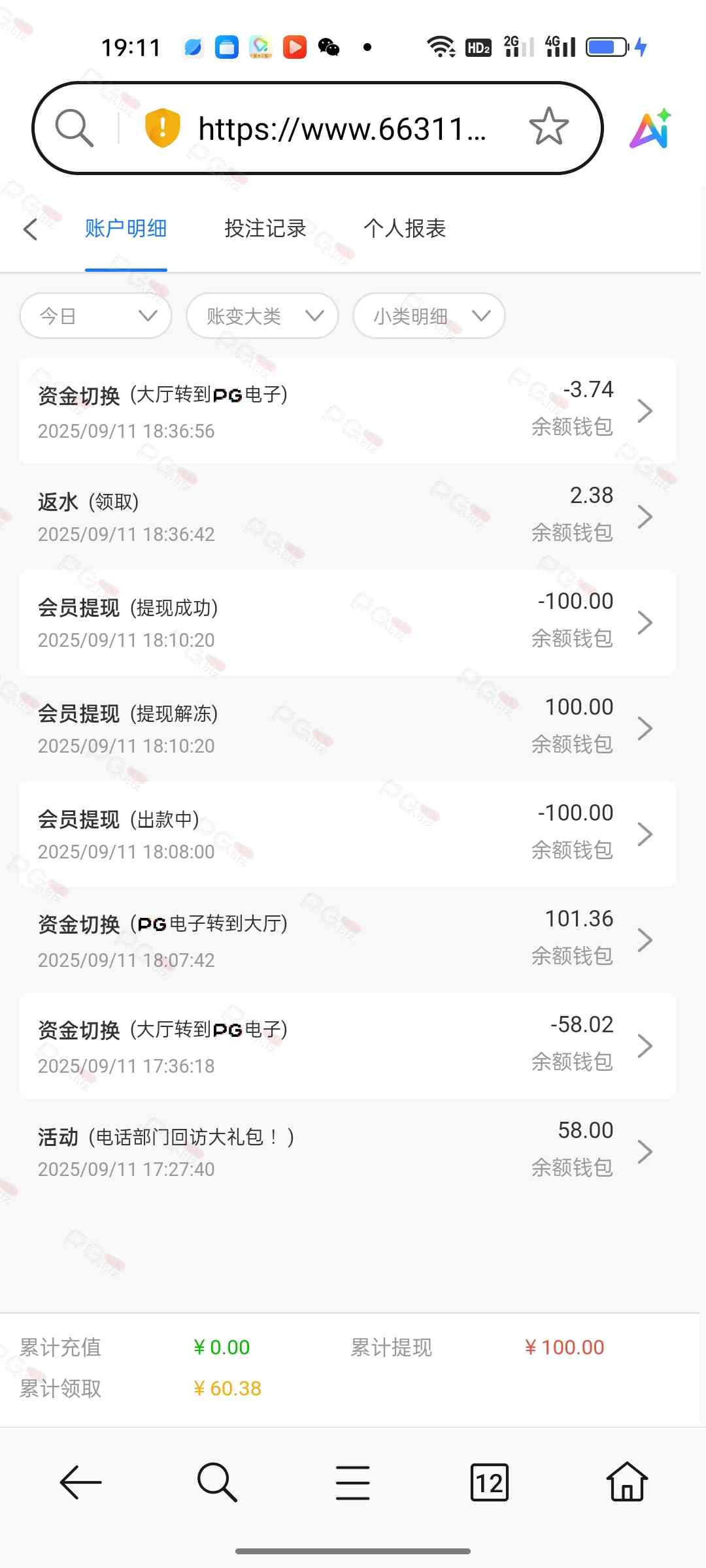Open the browser menu

[352, 1482]
